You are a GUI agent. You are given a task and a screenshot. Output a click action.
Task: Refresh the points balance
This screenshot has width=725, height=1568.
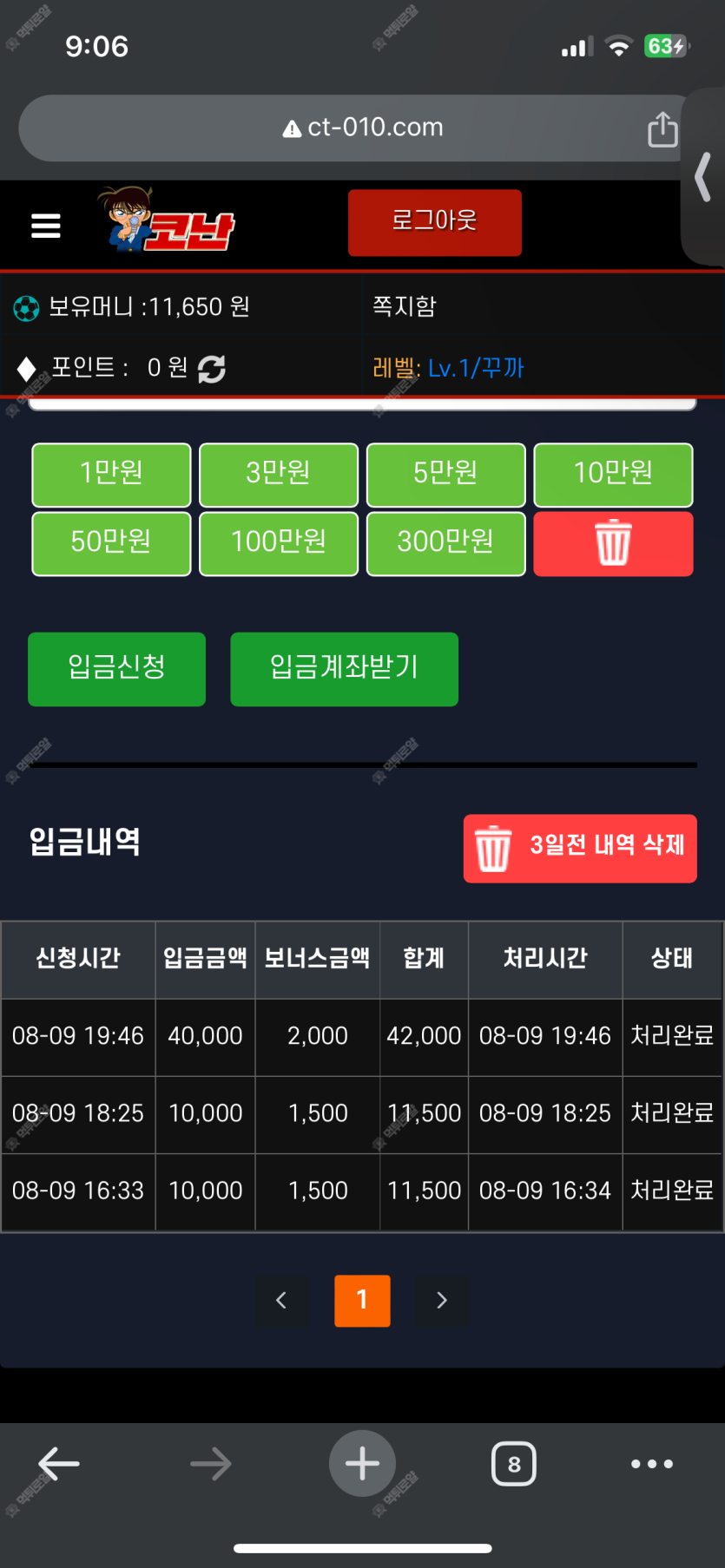[212, 369]
